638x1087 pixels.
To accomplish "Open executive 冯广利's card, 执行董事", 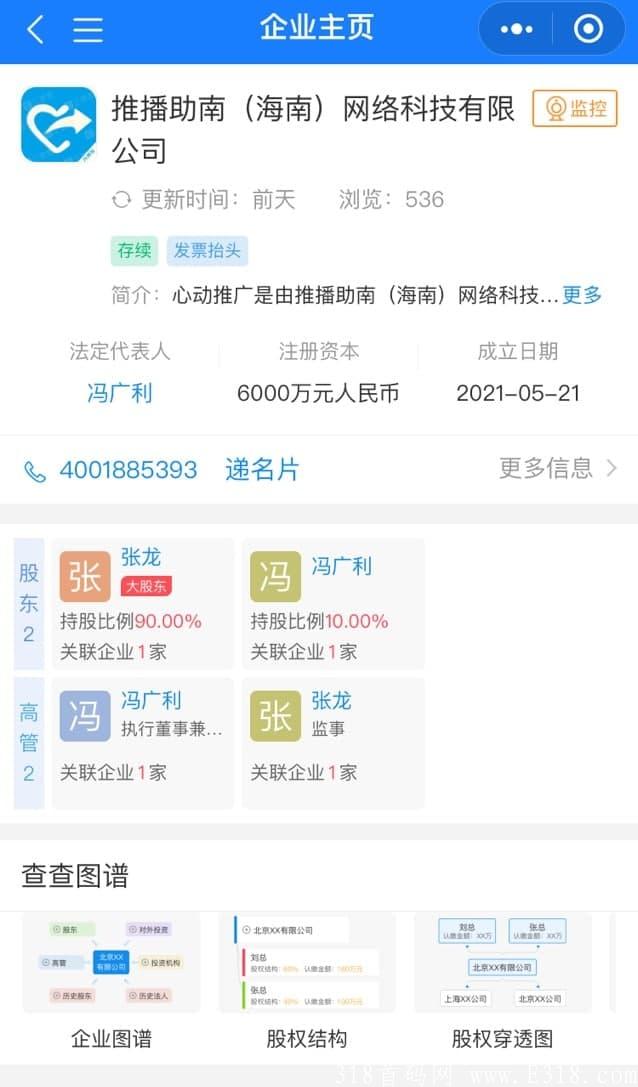I will click(x=143, y=742).
